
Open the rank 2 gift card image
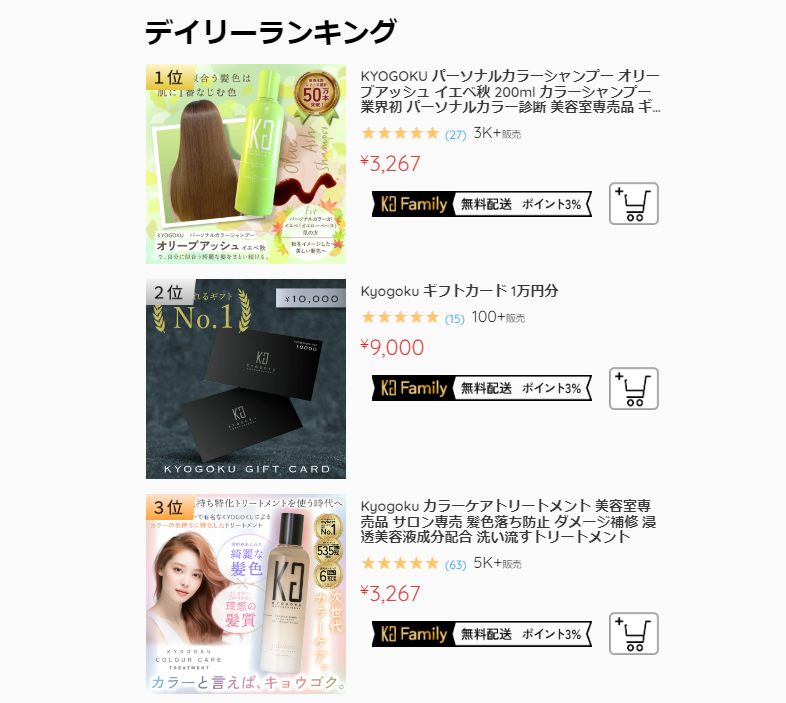(x=246, y=379)
